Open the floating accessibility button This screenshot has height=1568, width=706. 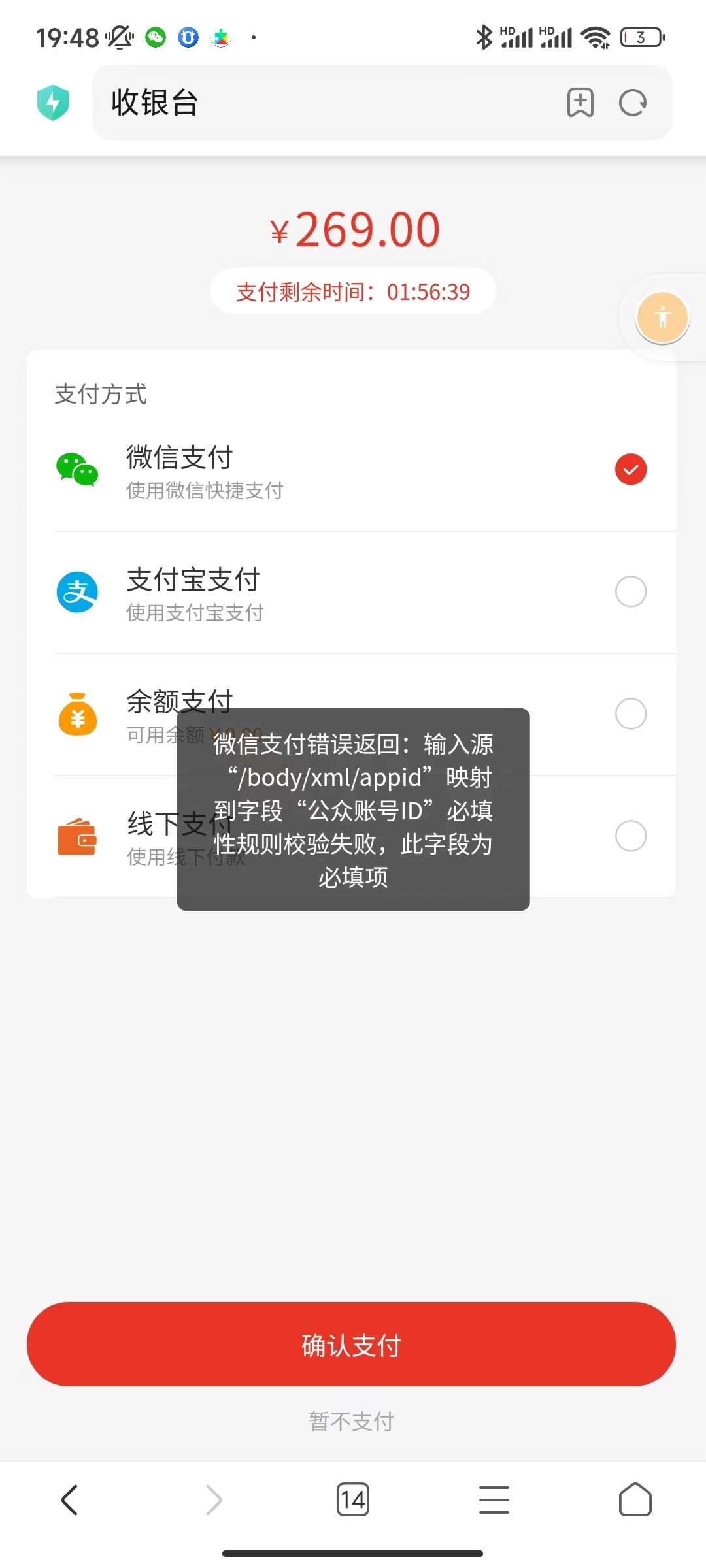(x=662, y=318)
